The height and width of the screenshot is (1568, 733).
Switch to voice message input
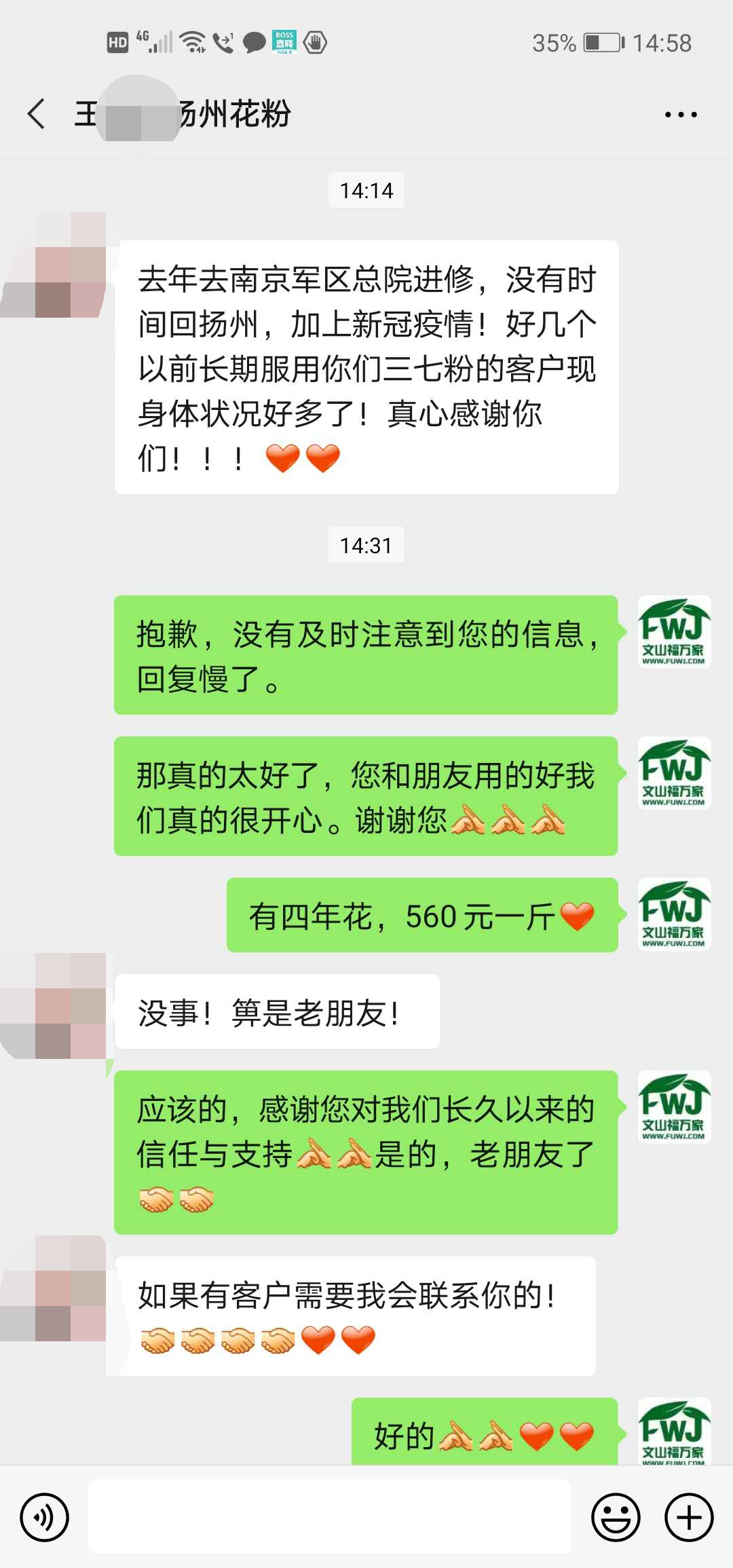45,1517
